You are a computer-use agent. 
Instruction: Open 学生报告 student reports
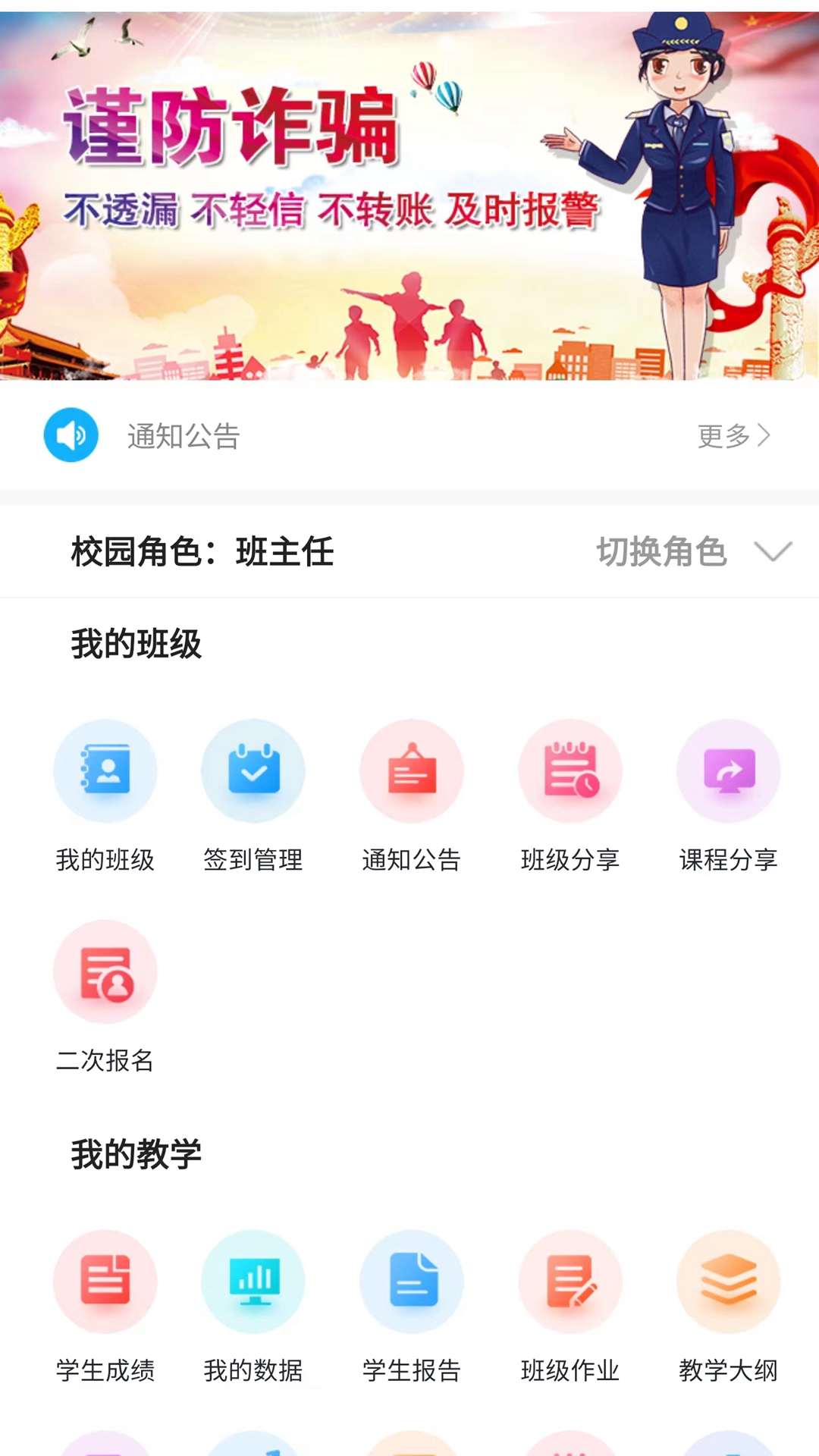(412, 1282)
